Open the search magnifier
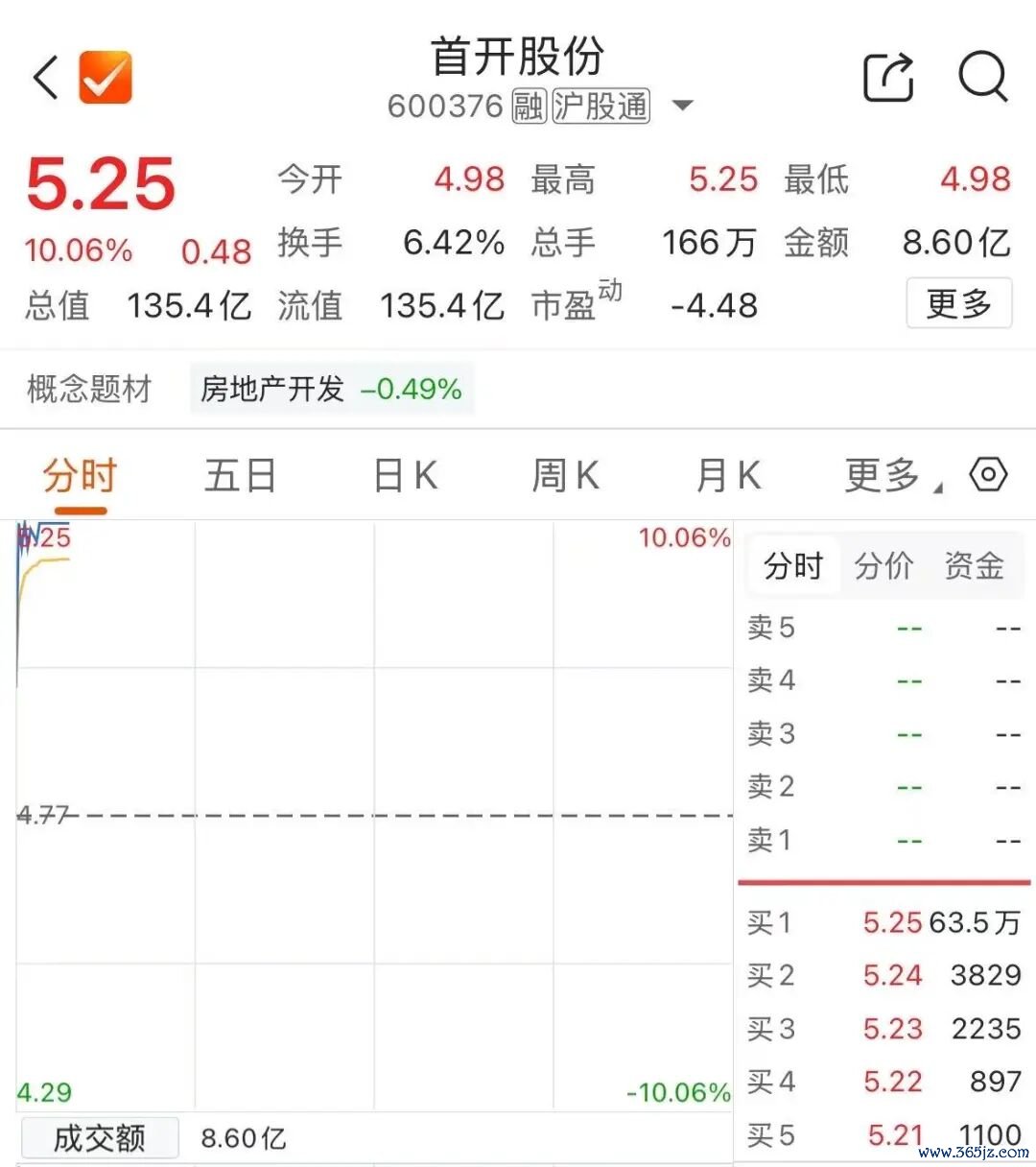The height and width of the screenshot is (1167, 1036). pos(983,77)
